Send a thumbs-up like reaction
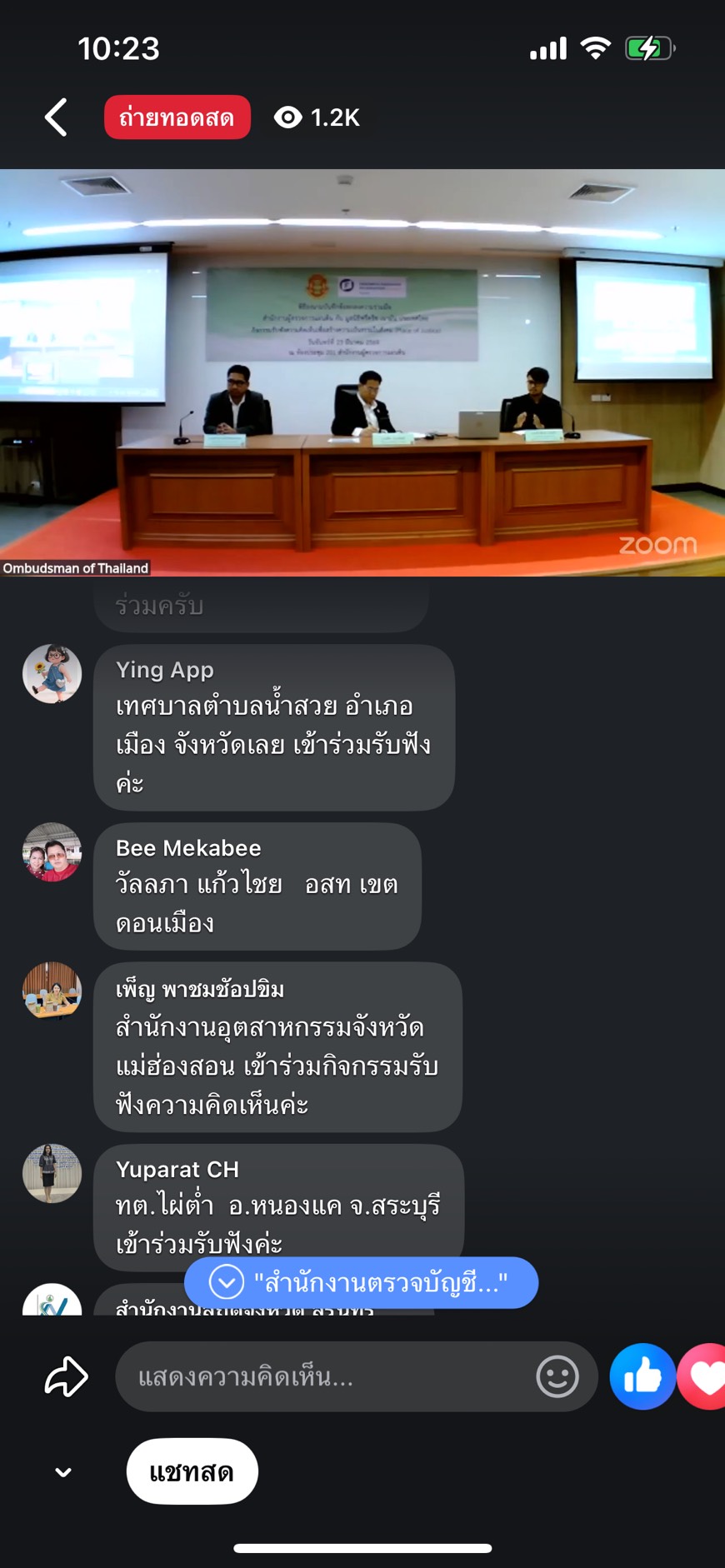 point(642,1376)
